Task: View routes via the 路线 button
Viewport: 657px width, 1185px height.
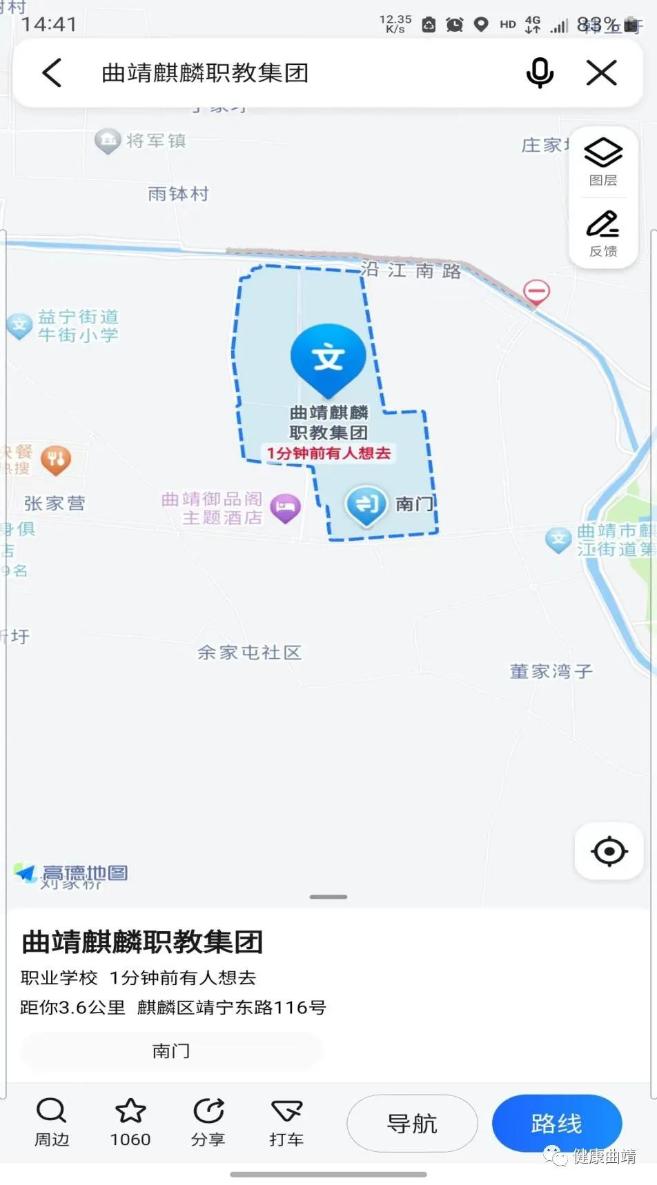Action: tap(556, 1123)
